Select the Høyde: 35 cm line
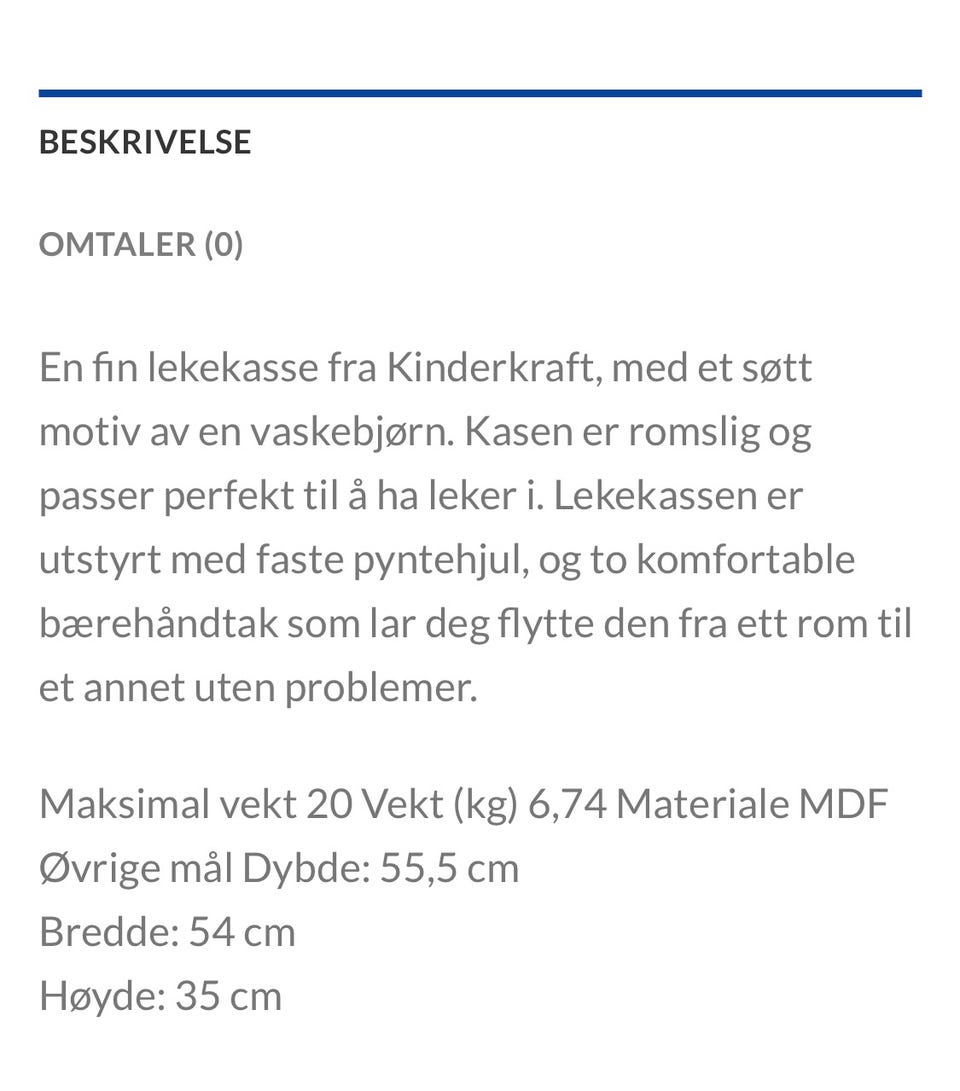The height and width of the screenshot is (1091, 960). click(158, 994)
